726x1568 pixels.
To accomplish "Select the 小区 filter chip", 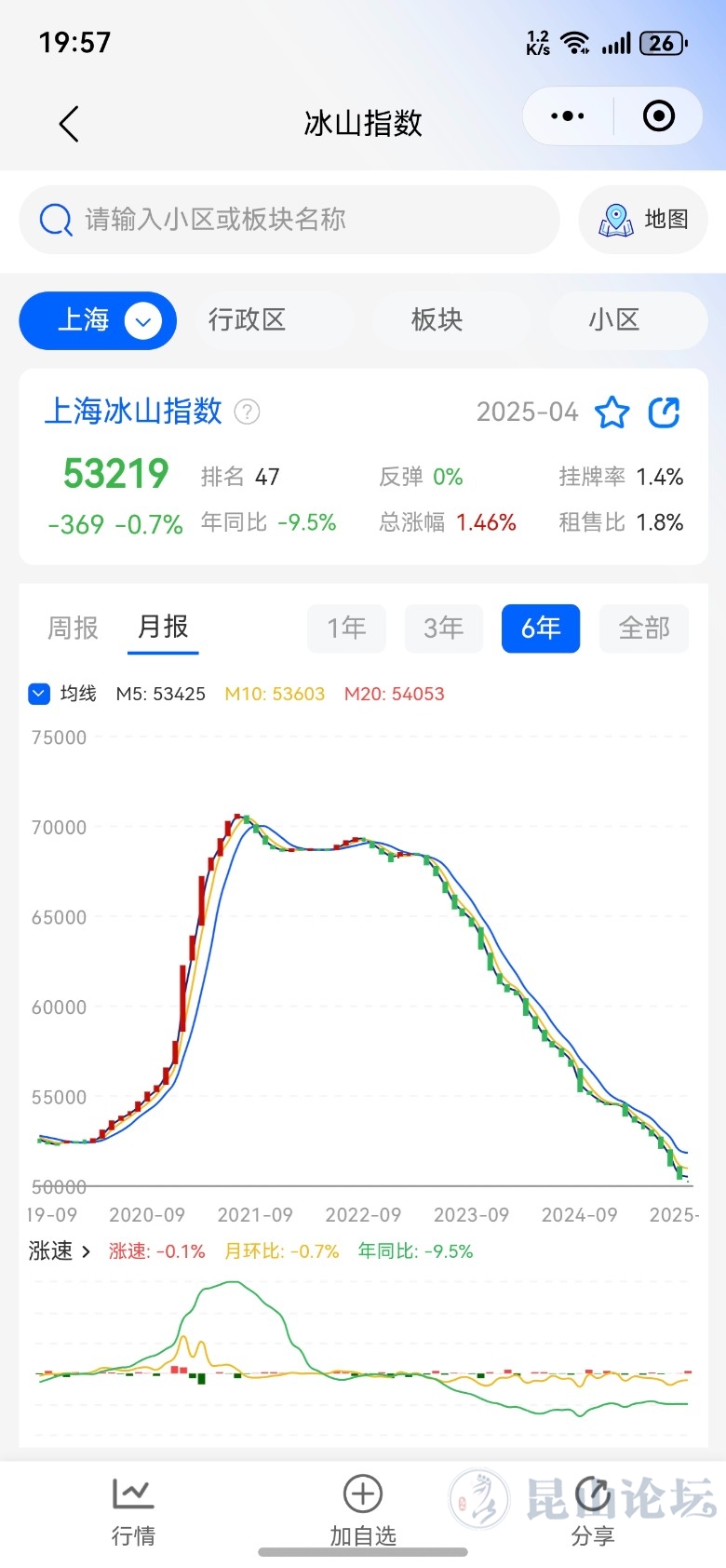I will [x=614, y=320].
